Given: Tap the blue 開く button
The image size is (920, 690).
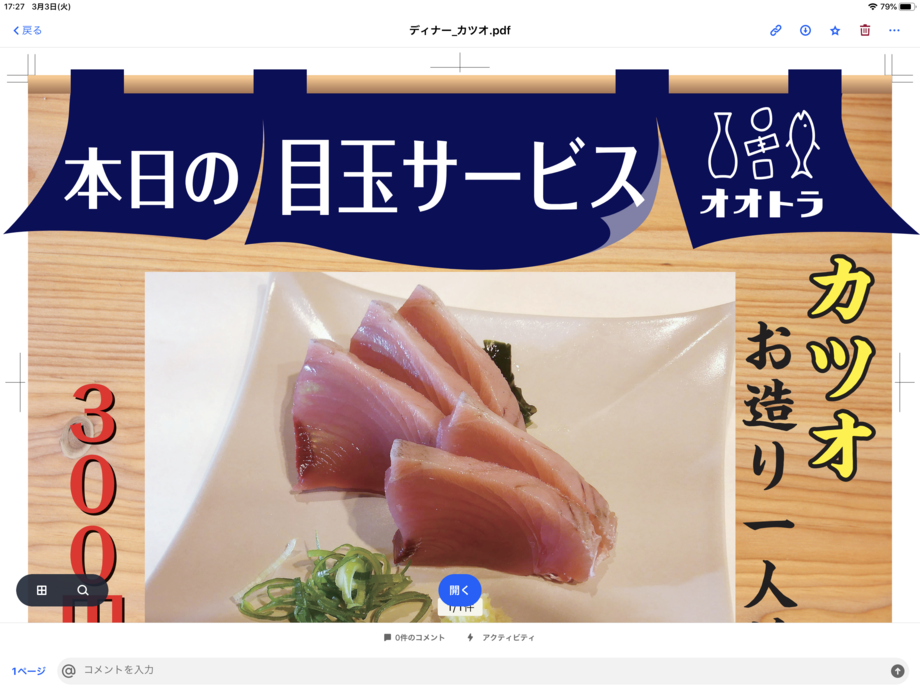Looking at the screenshot, I should 459,590.
